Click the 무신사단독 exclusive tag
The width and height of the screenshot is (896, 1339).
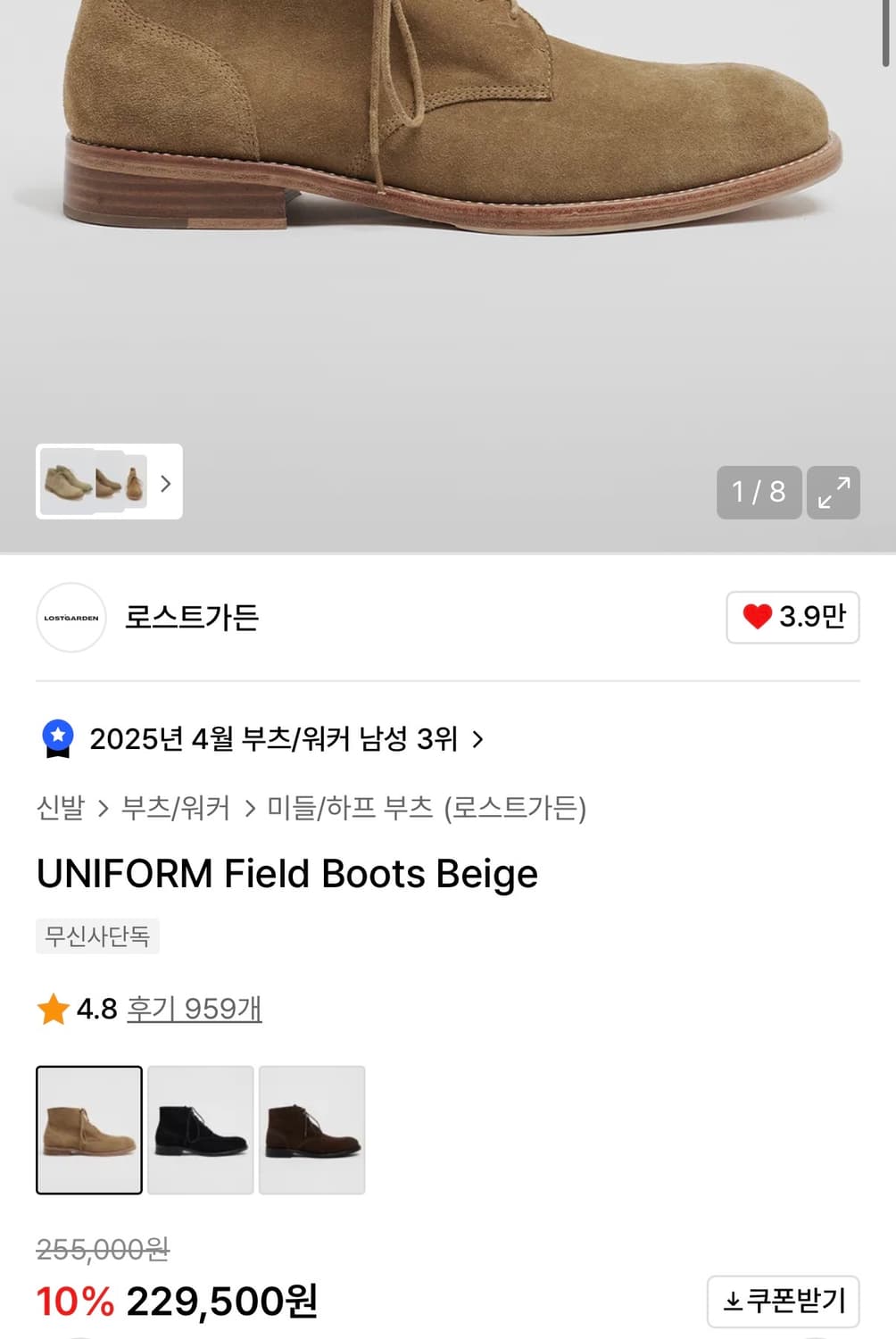(96, 936)
